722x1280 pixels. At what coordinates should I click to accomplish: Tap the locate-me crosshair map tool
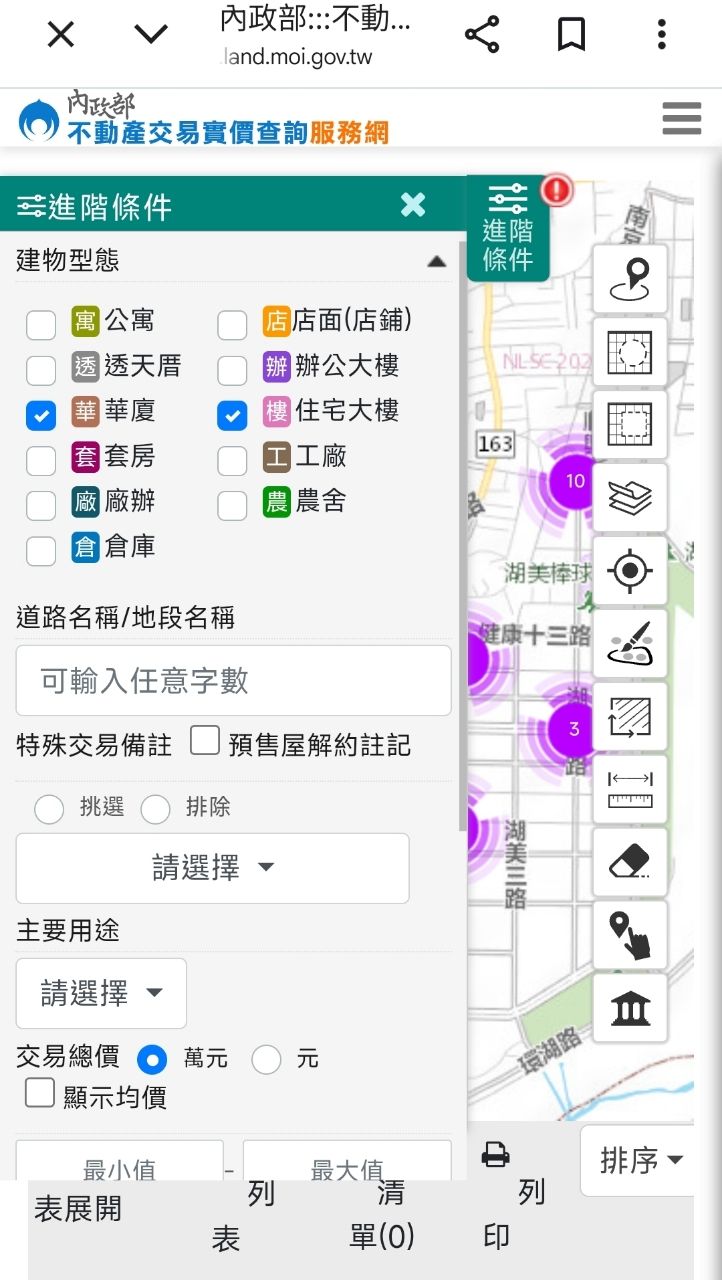pos(630,572)
